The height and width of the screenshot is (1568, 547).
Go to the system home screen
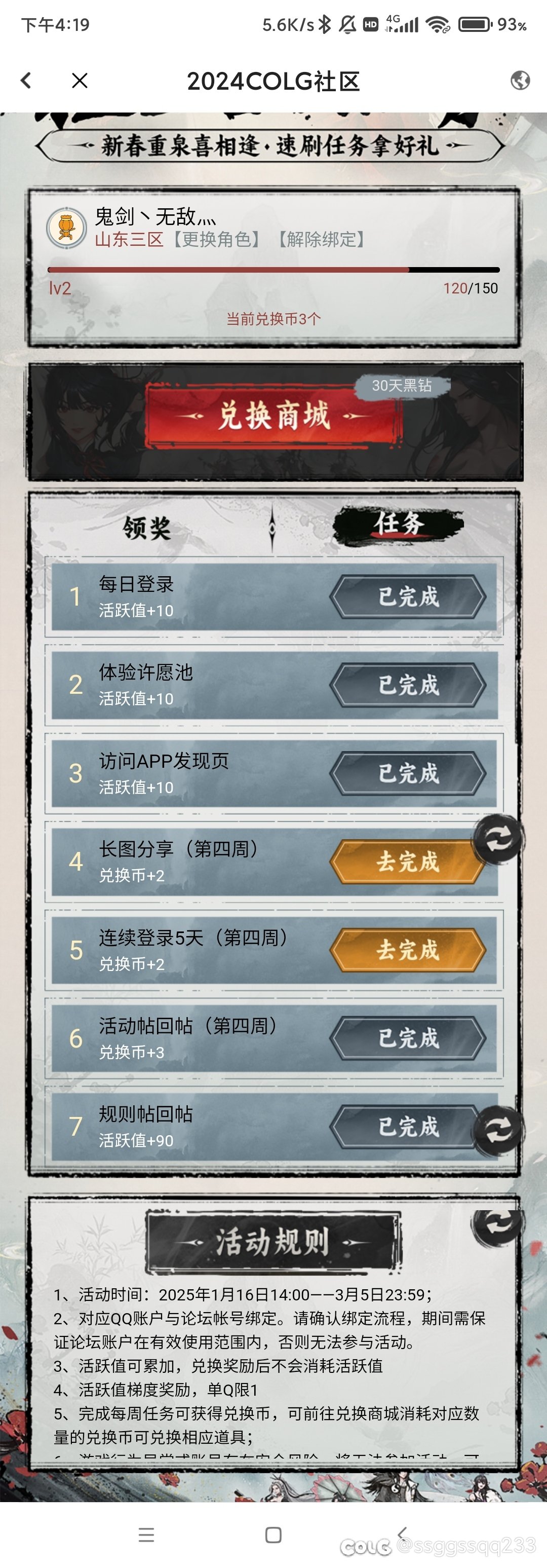(273, 1535)
